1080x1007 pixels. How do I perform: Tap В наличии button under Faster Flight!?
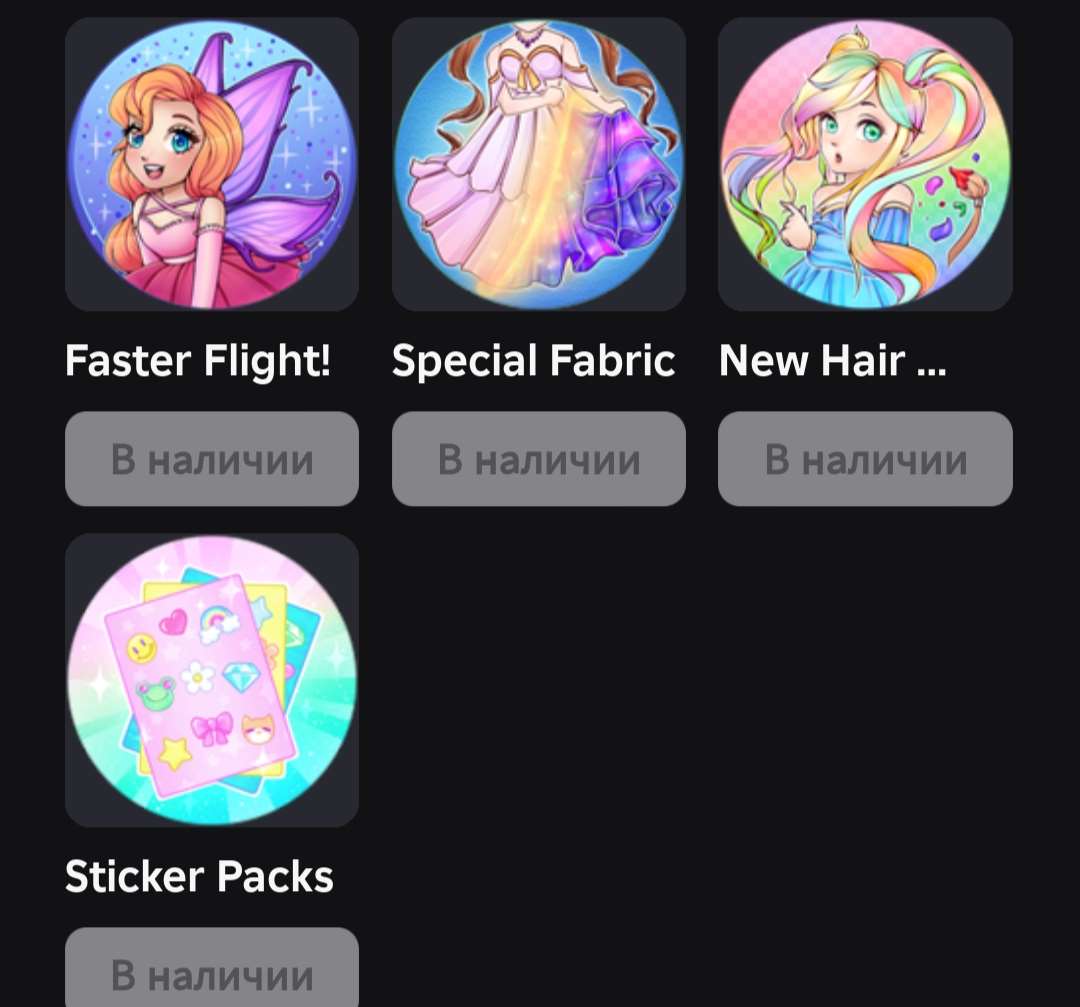(x=211, y=459)
